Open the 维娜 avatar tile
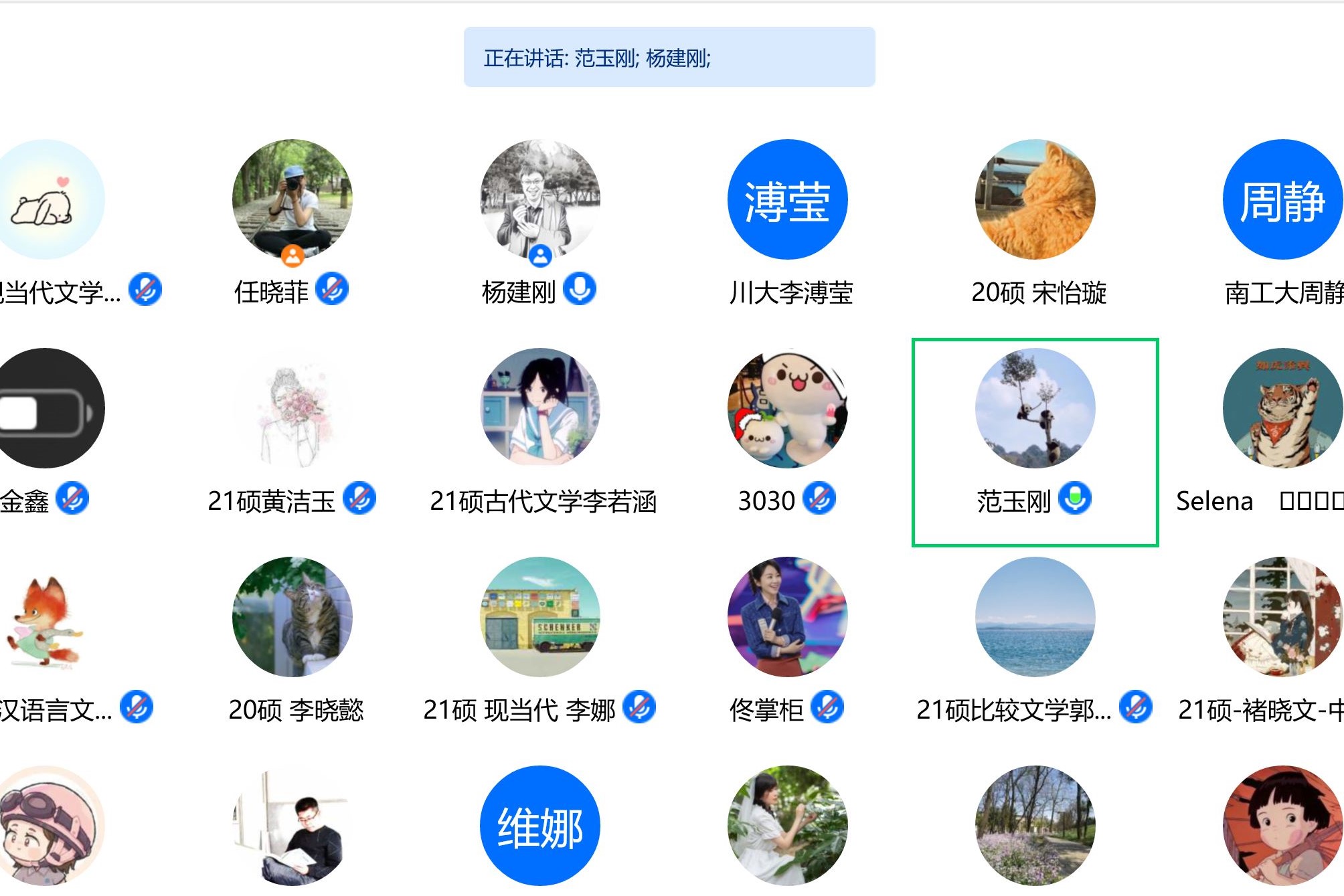Screen dimensions: 1344x896 tap(539, 826)
